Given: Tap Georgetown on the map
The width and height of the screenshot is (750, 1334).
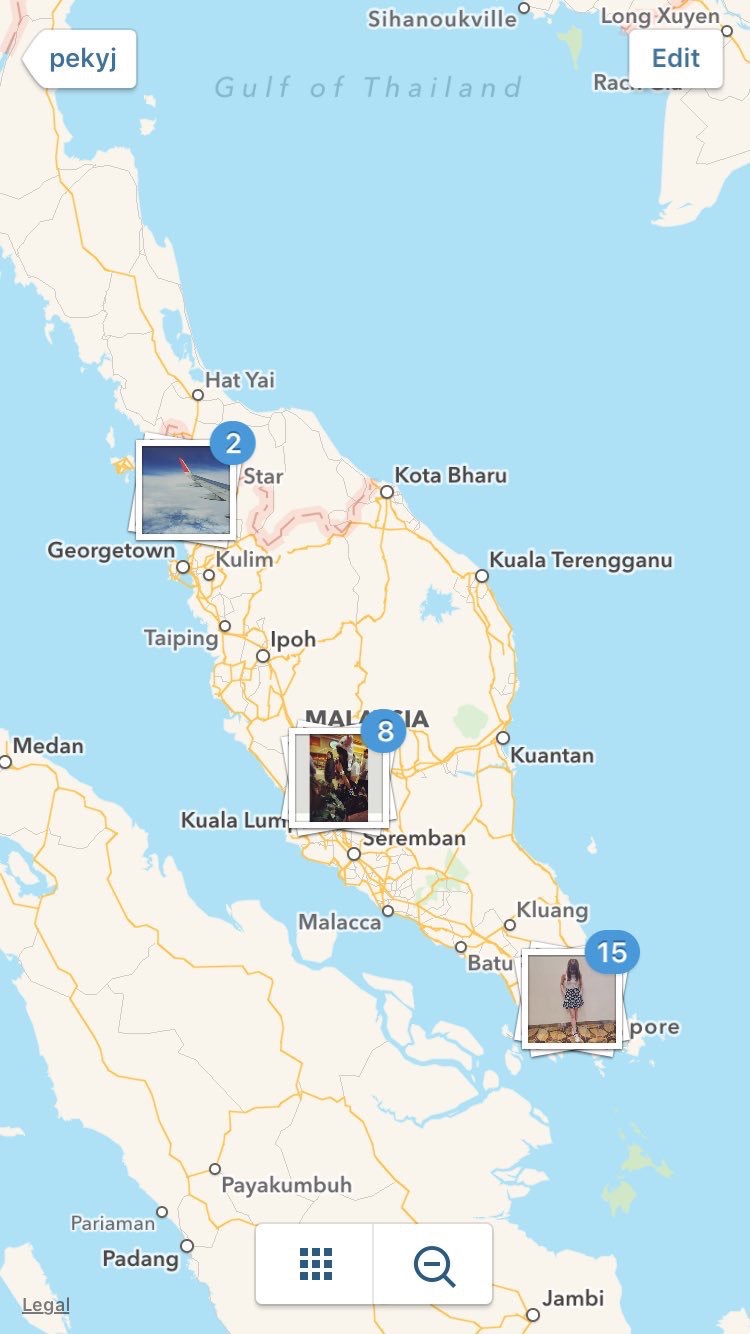Looking at the screenshot, I should point(113,549).
